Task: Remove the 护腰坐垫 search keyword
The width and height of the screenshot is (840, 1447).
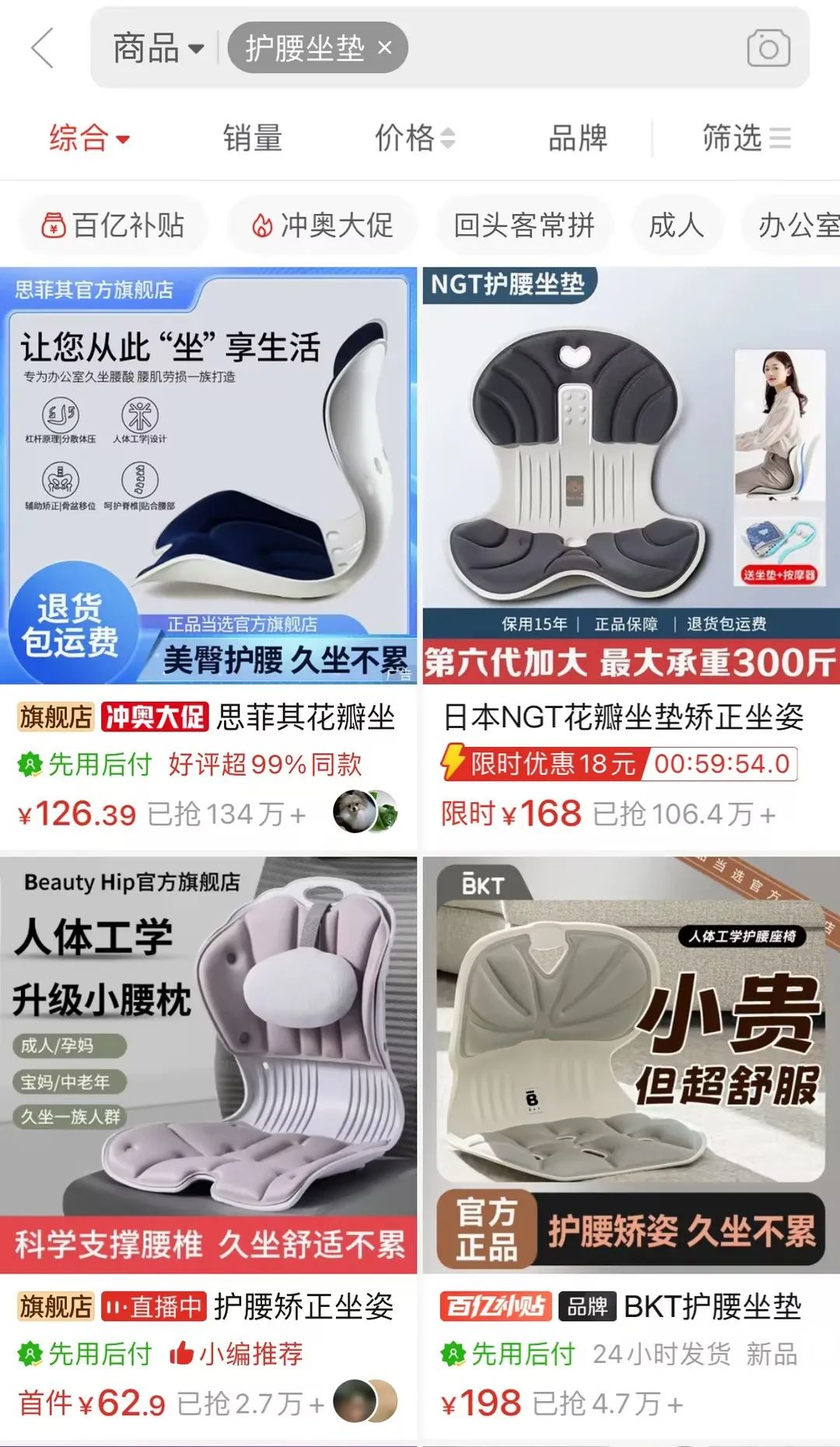Action: 385,48
